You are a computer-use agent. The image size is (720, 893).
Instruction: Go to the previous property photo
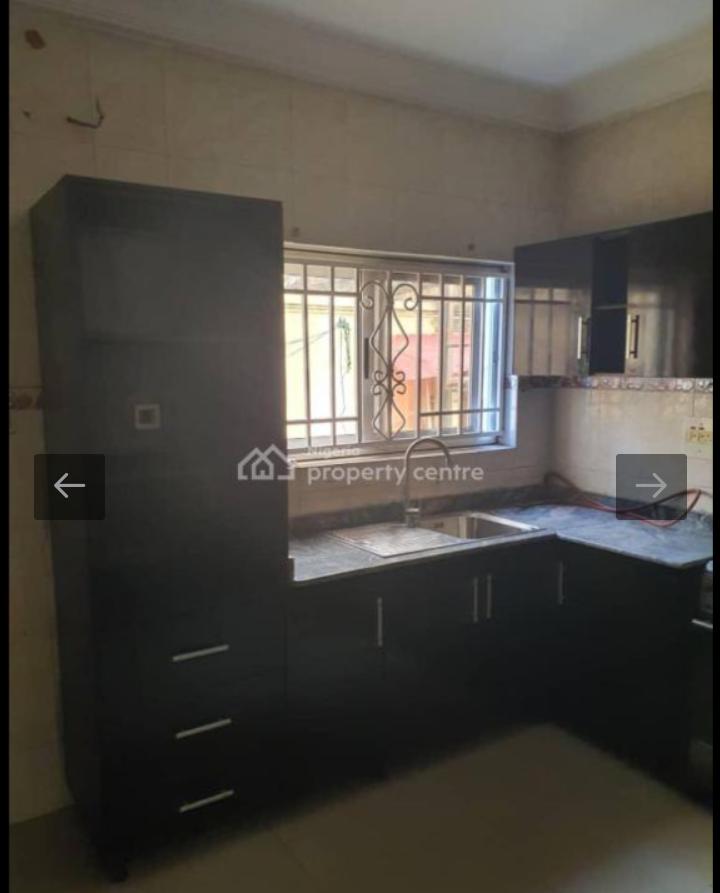[69, 487]
